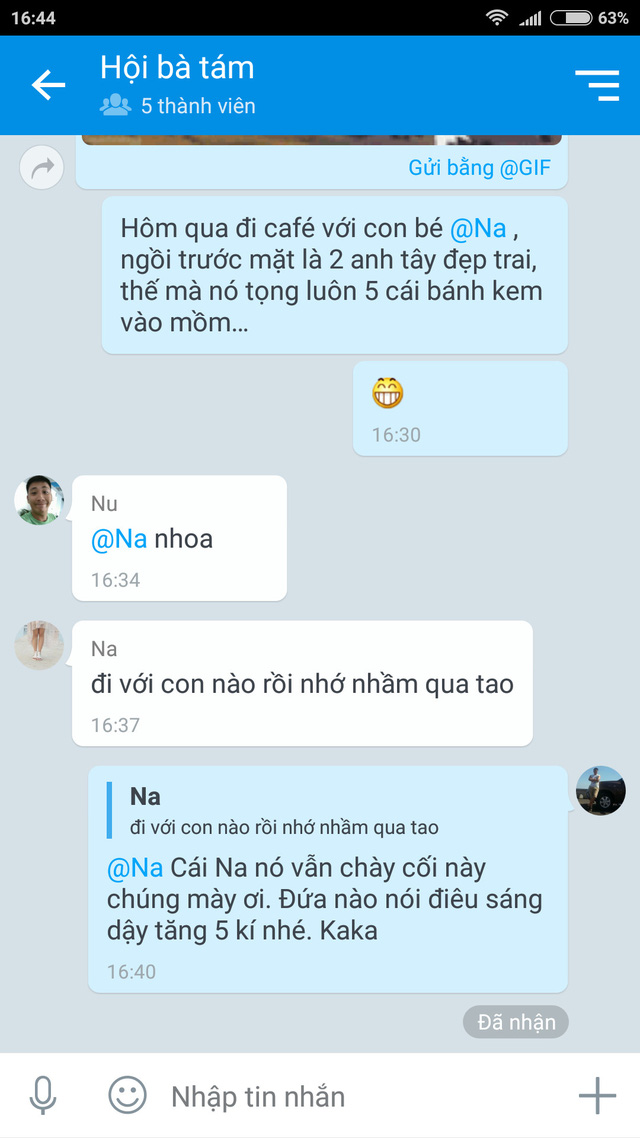View Na's profile avatar

pyautogui.click(x=39, y=645)
